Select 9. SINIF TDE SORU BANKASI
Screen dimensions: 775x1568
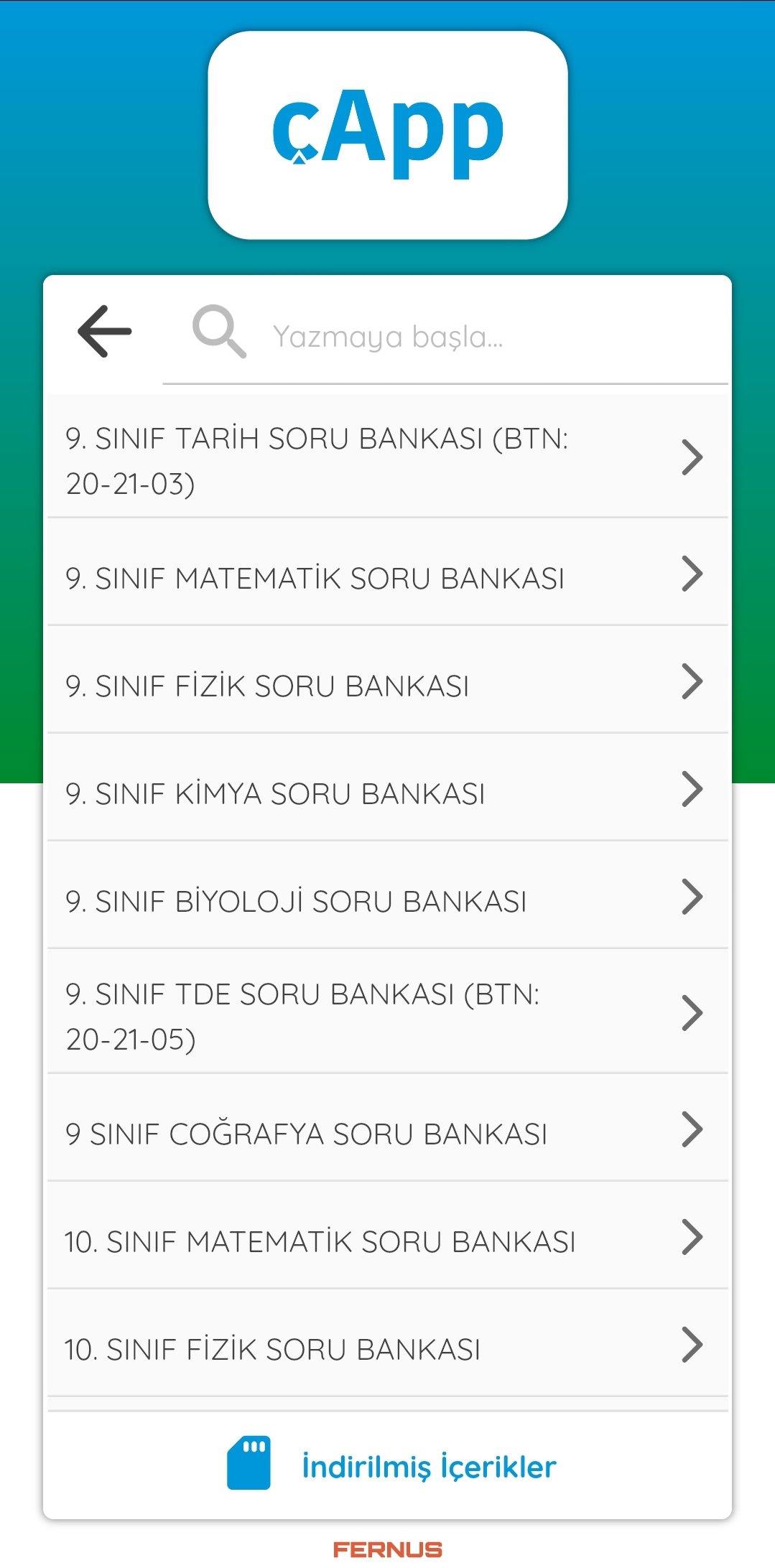click(x=387, y=1015)
